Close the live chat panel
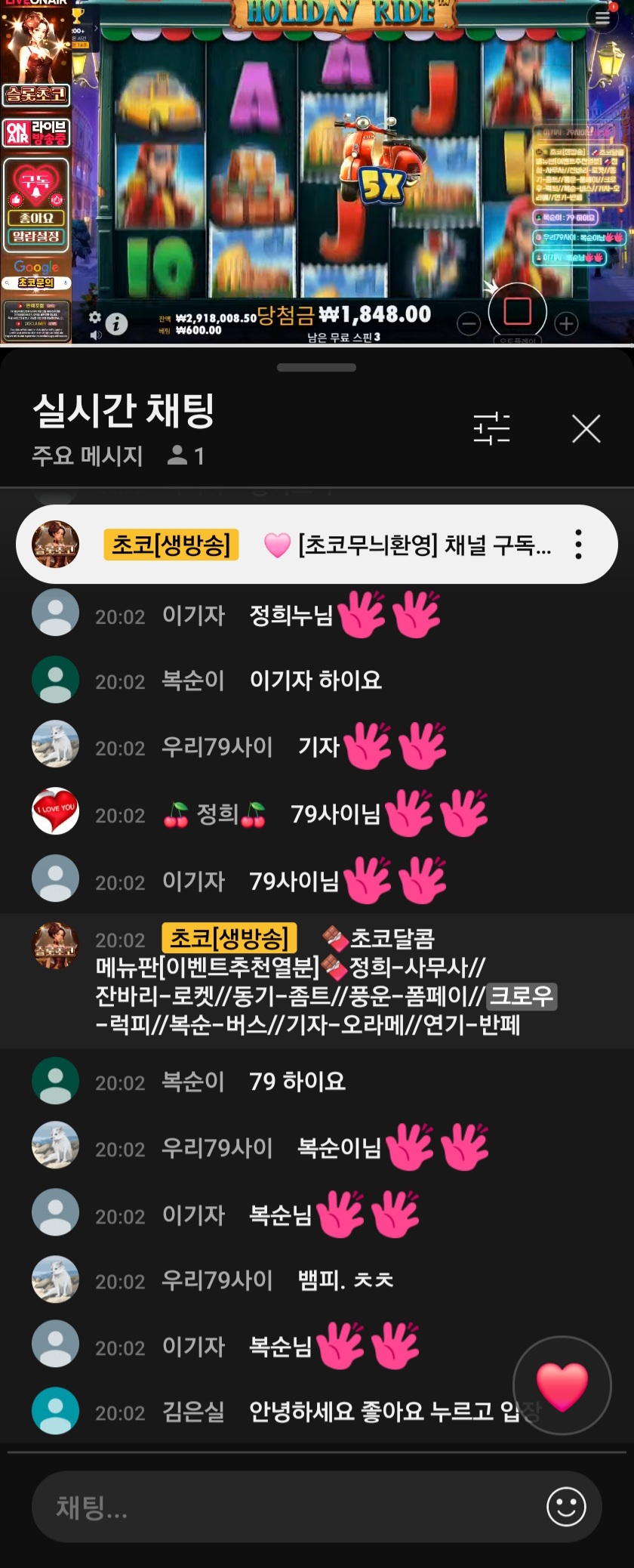634x1568 pixels. (x=586, y=429)
